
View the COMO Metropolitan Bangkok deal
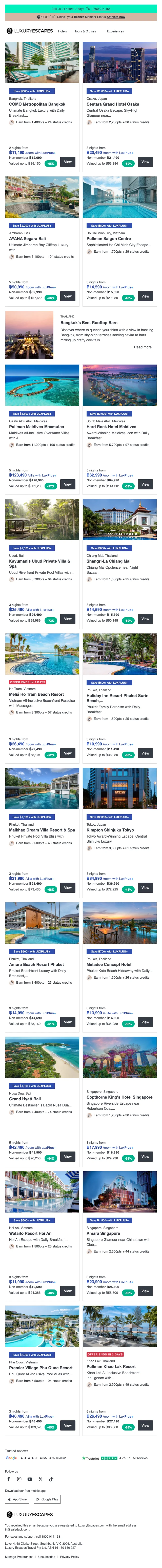[x=68, y=162]
